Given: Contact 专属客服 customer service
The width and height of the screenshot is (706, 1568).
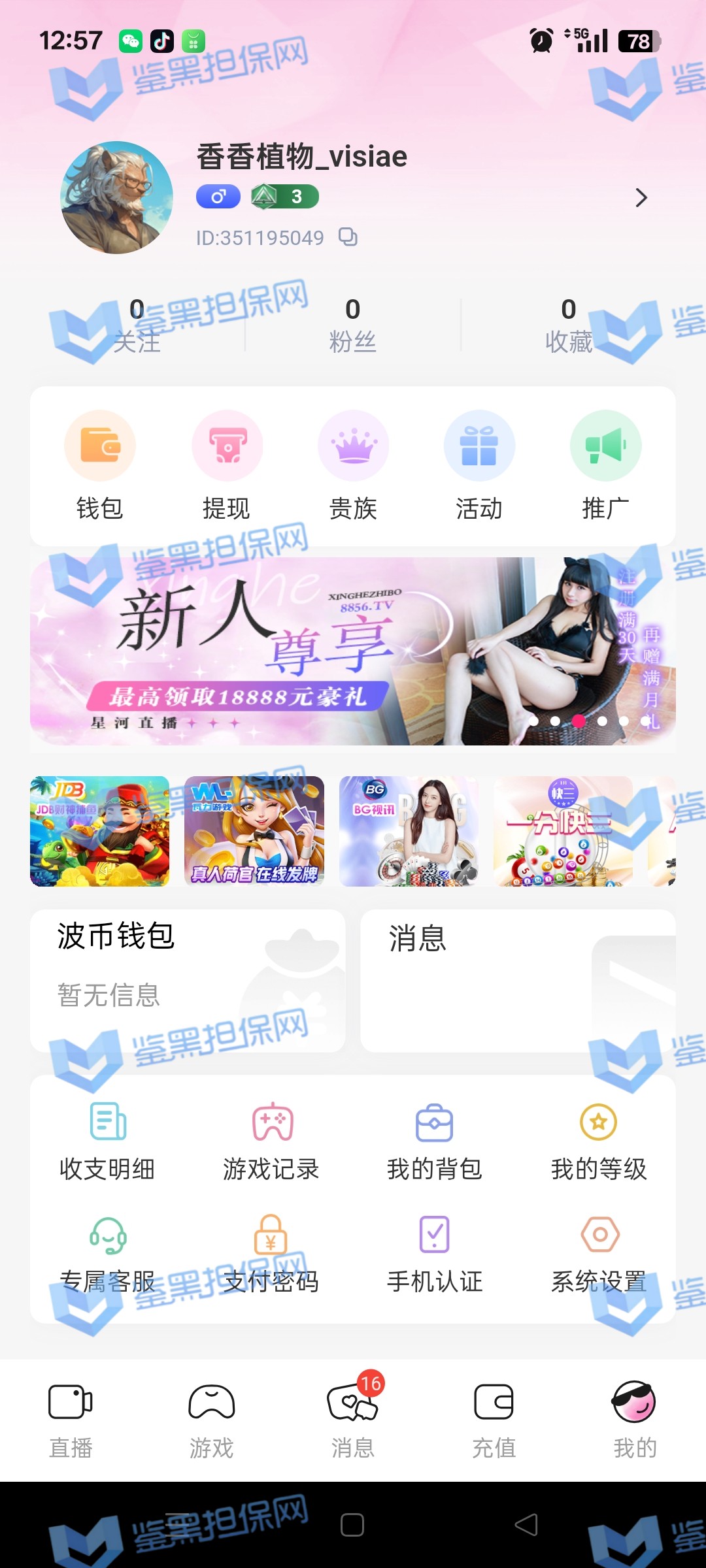Looking at the screenshot, I should 107,1253.
